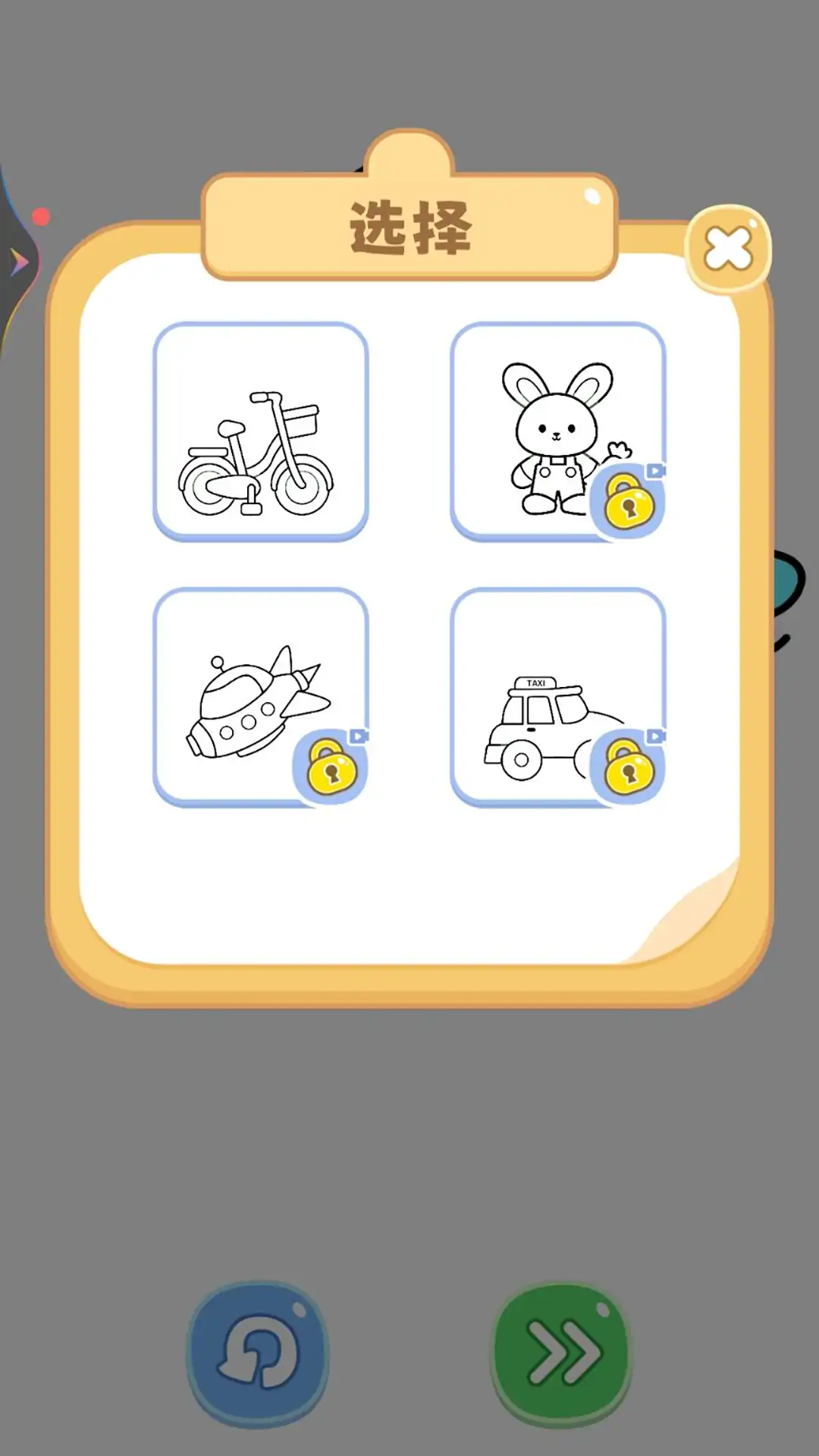This screenshot has width=819, height=1456.
Task: Choose the locked bunny drawing
Action: click(x=557, y=431)
